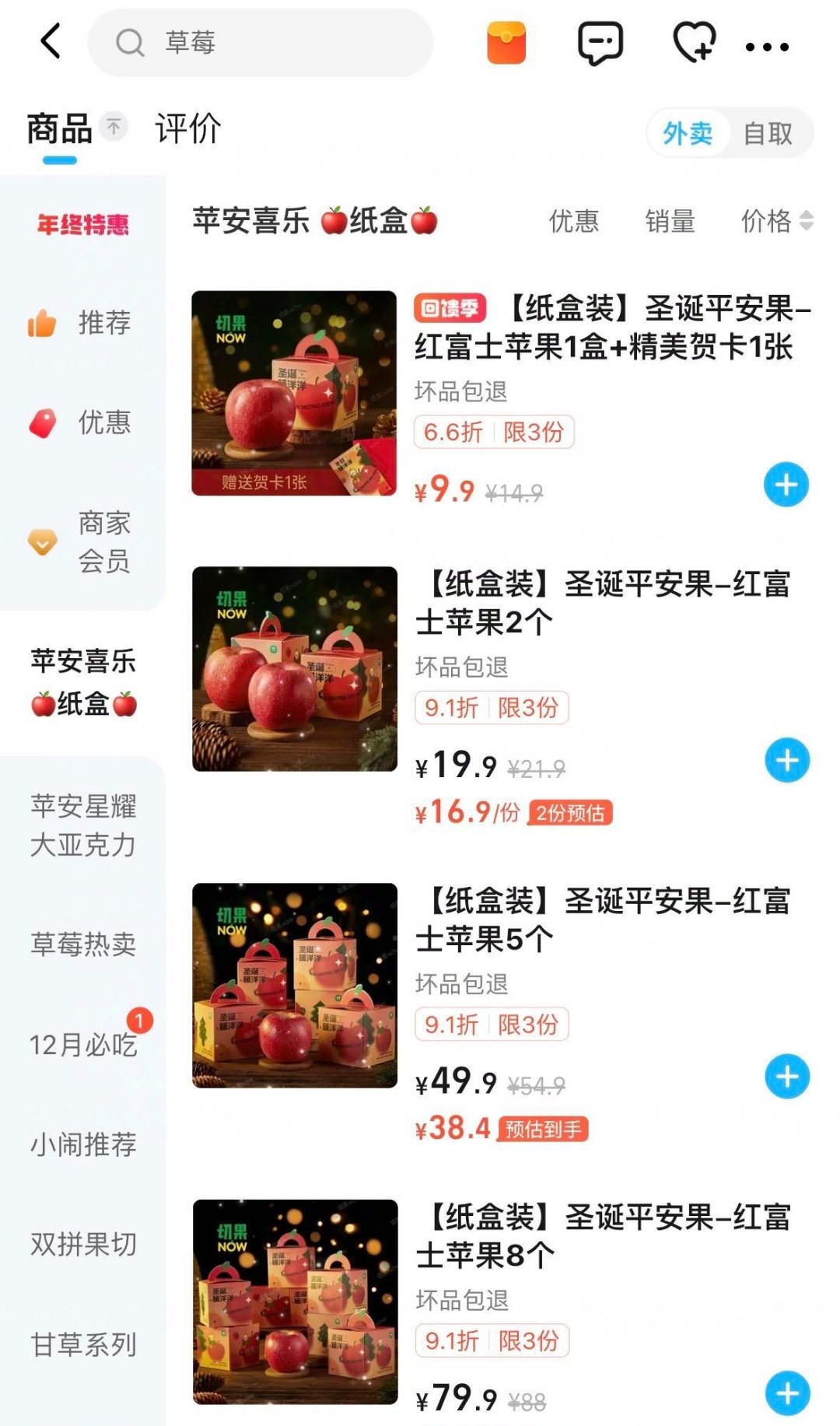Image resolution: width=840 pixels, height=1426 pixels.
Task: Select 自取 pickup mode
Action: coord(768,134)
